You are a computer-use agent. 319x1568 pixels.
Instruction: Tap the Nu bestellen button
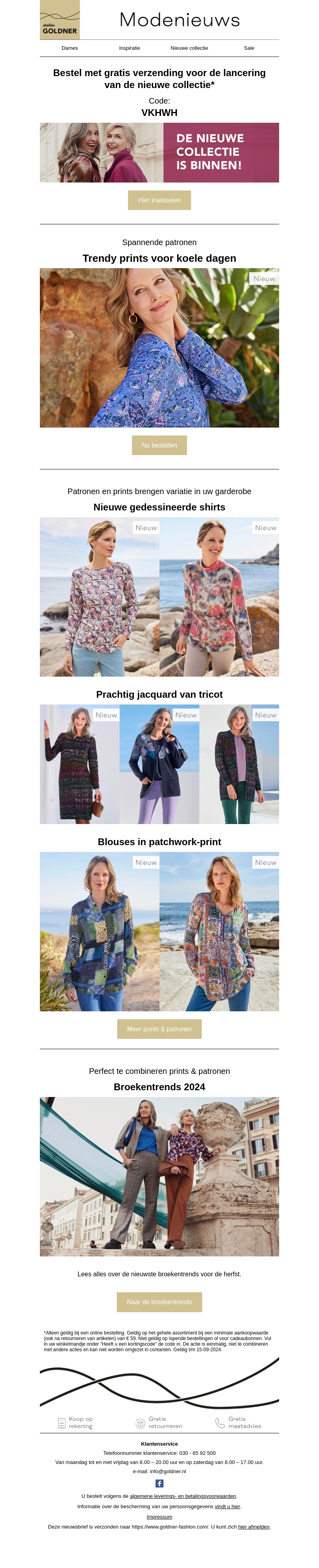pos(159,445)
